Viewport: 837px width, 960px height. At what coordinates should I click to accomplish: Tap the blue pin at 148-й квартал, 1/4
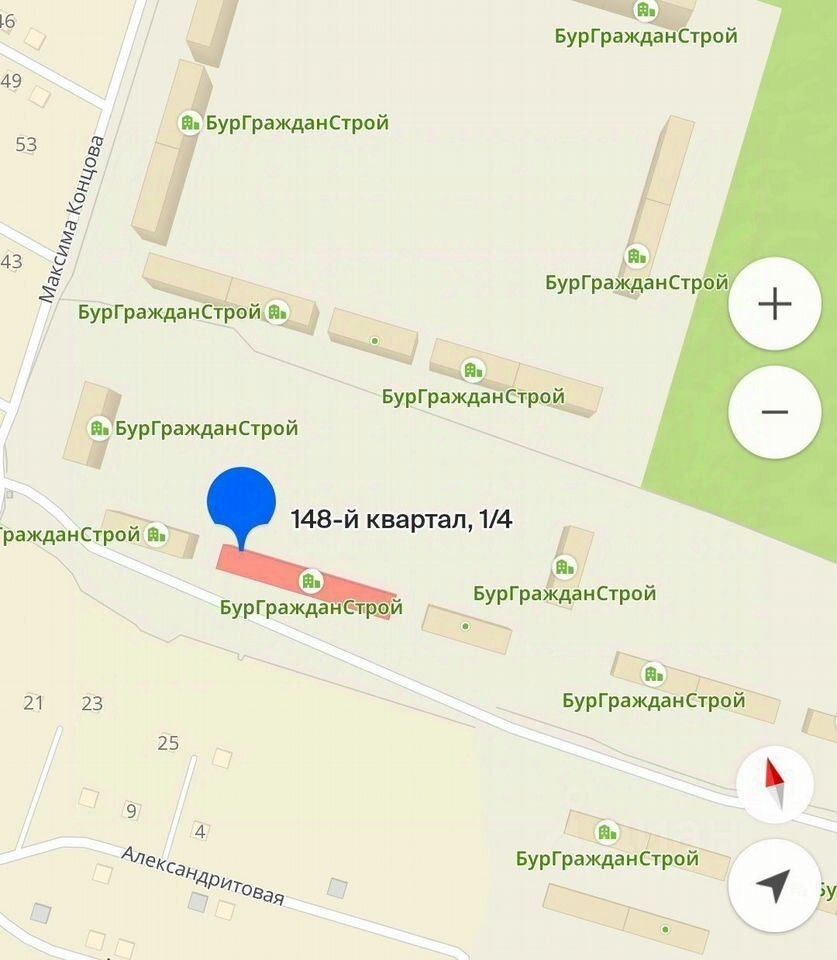[241, 501]
